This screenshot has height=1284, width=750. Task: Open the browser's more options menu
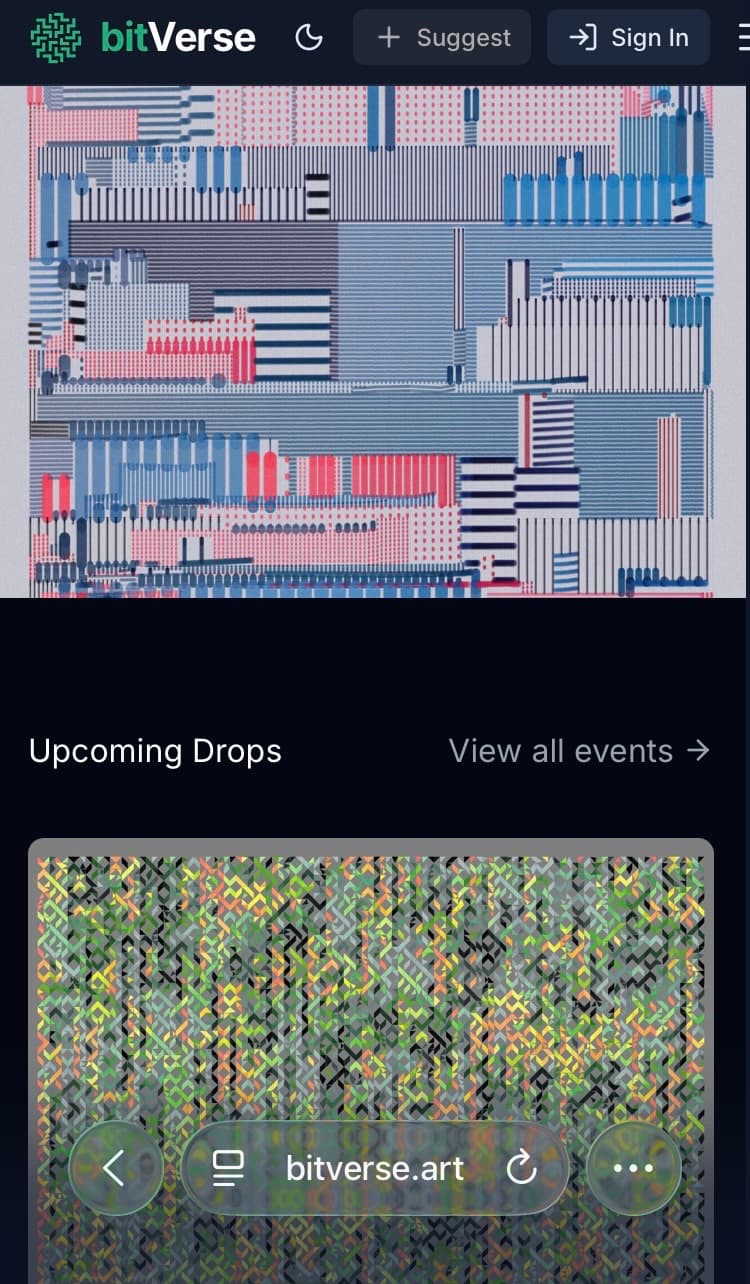click(633, 1168)
